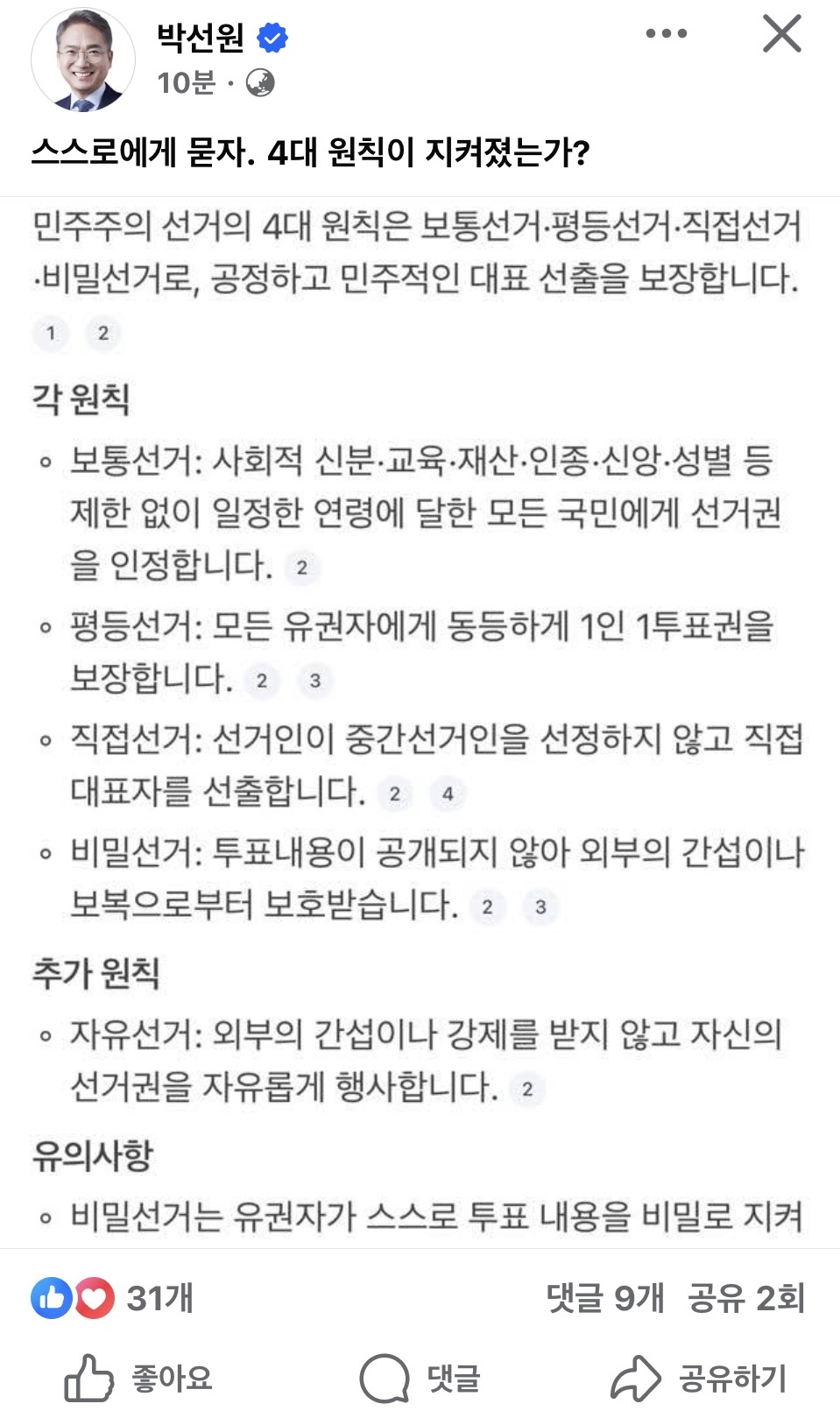Close the post view

[781, 35]
